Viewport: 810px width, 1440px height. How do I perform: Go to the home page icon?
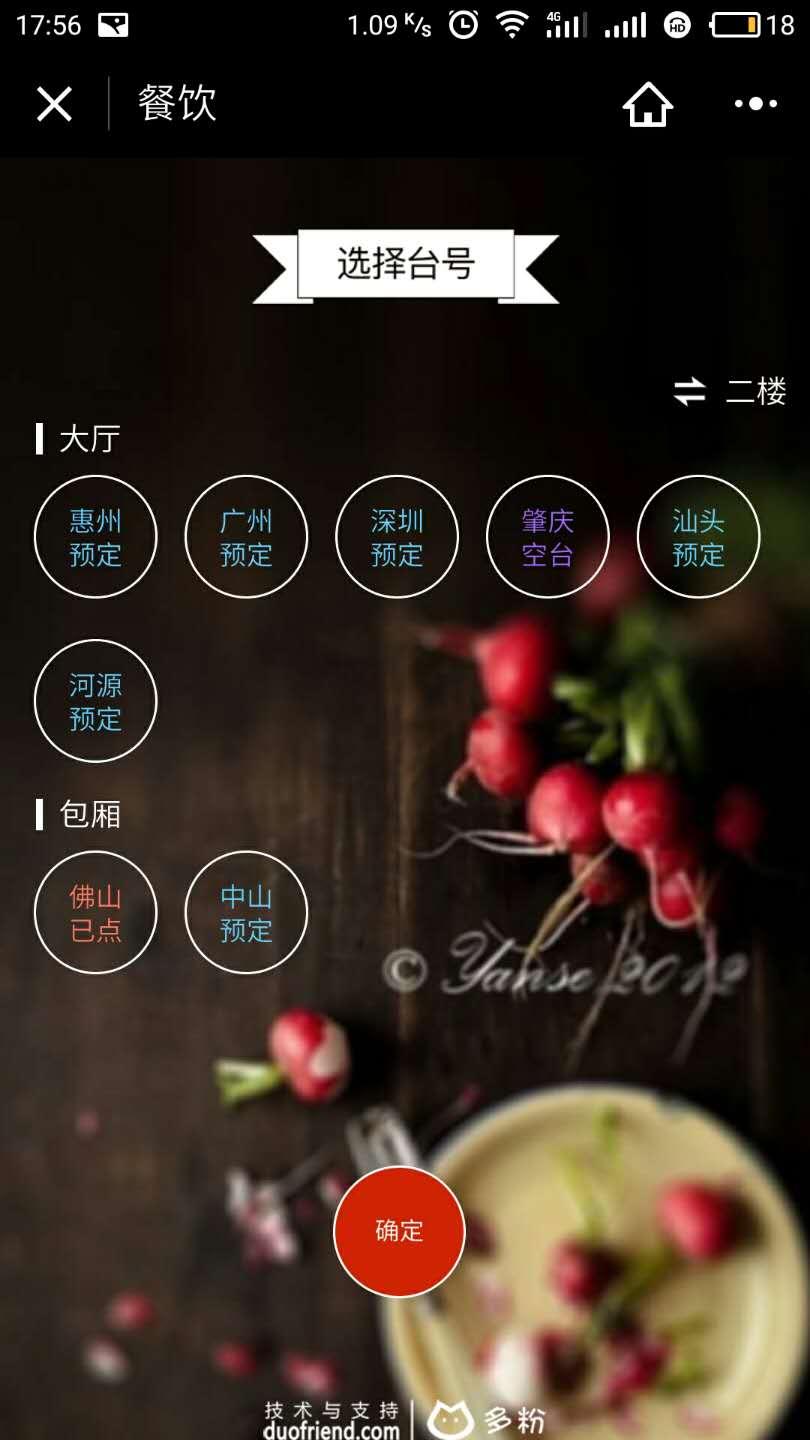click(647, 104)
